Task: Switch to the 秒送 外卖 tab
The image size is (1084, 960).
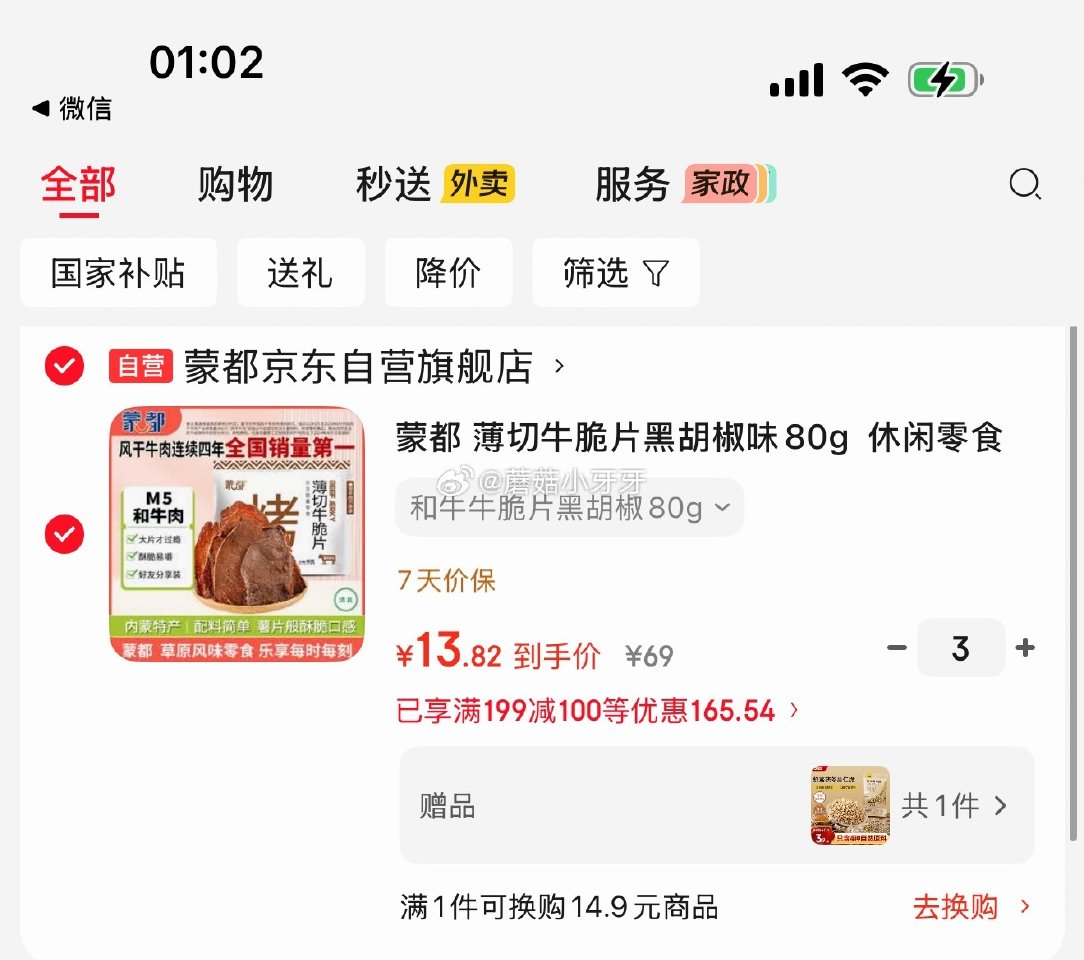Action: [435, 185]
